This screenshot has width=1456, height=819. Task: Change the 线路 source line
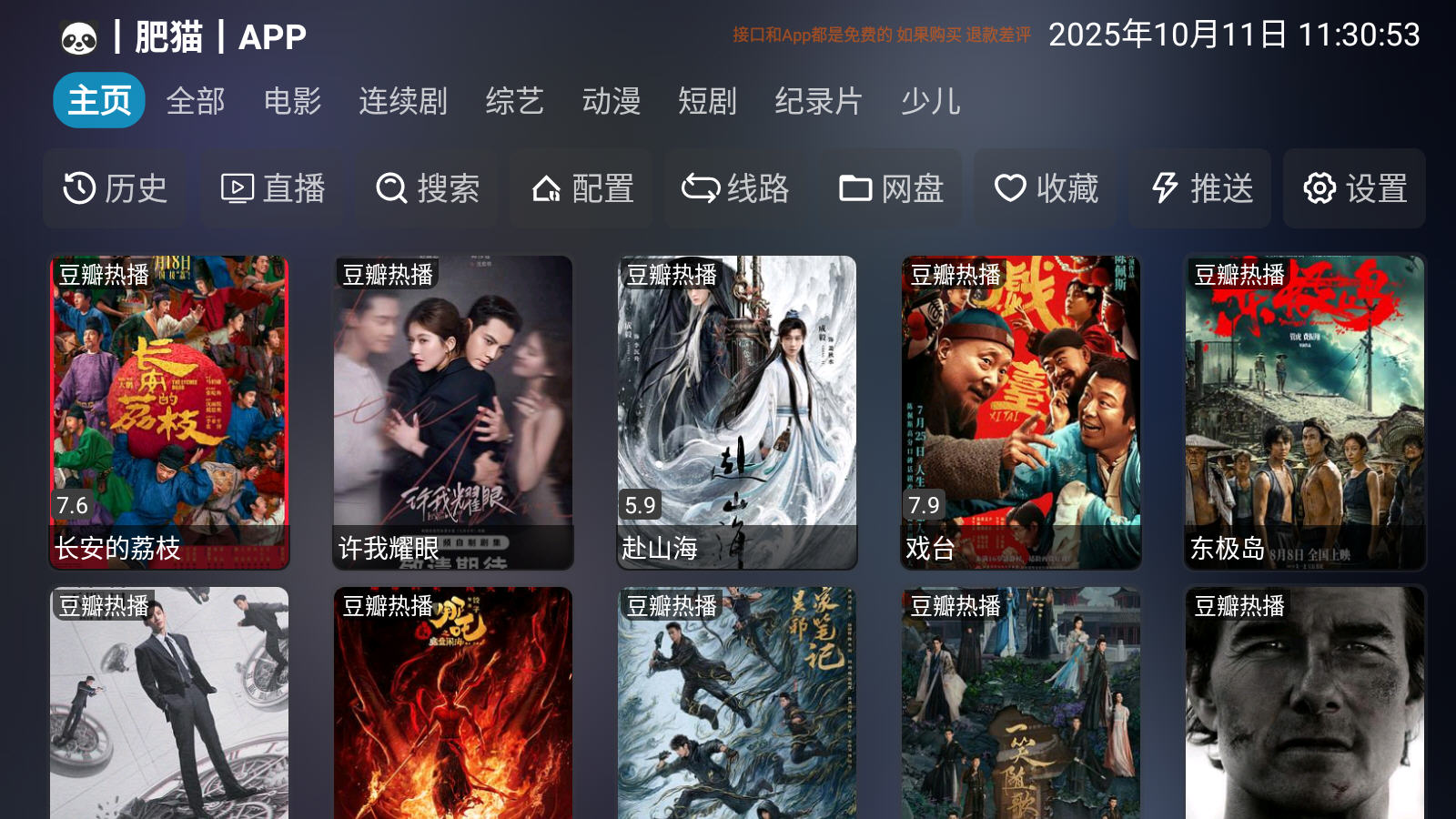click(735, 188)
